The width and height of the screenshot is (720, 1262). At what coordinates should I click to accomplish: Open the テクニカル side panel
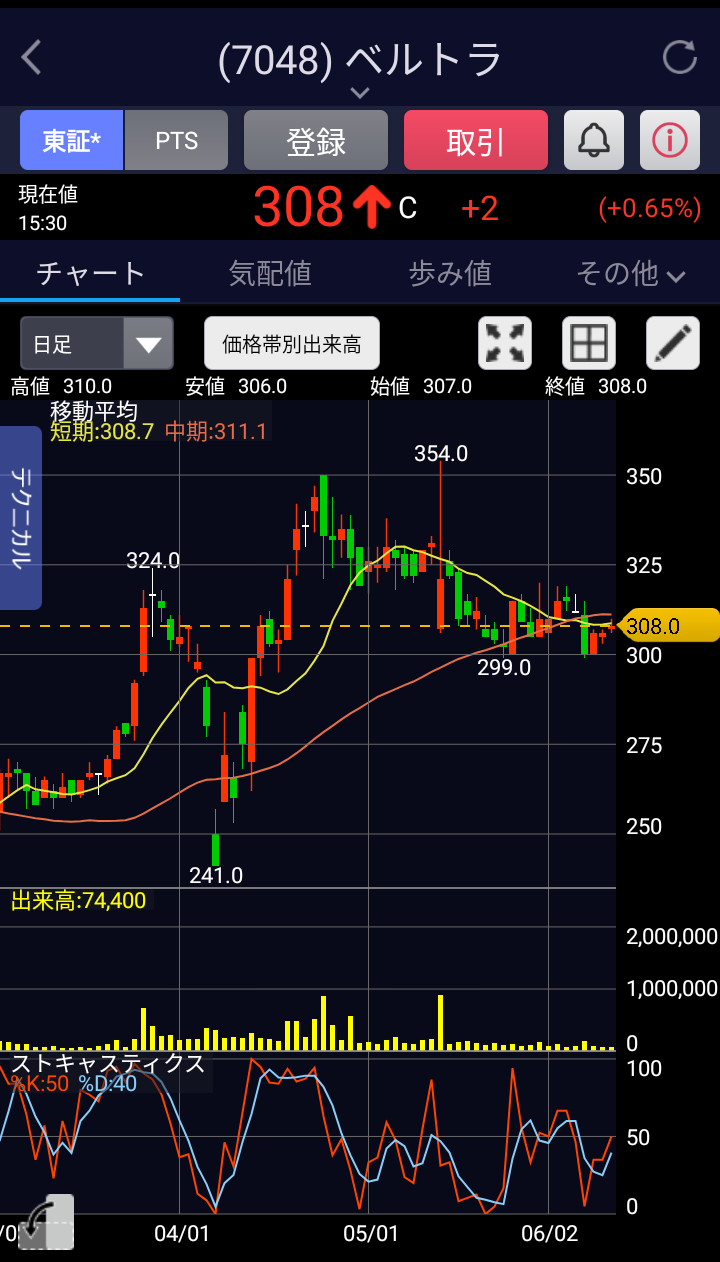click(21, 518)
